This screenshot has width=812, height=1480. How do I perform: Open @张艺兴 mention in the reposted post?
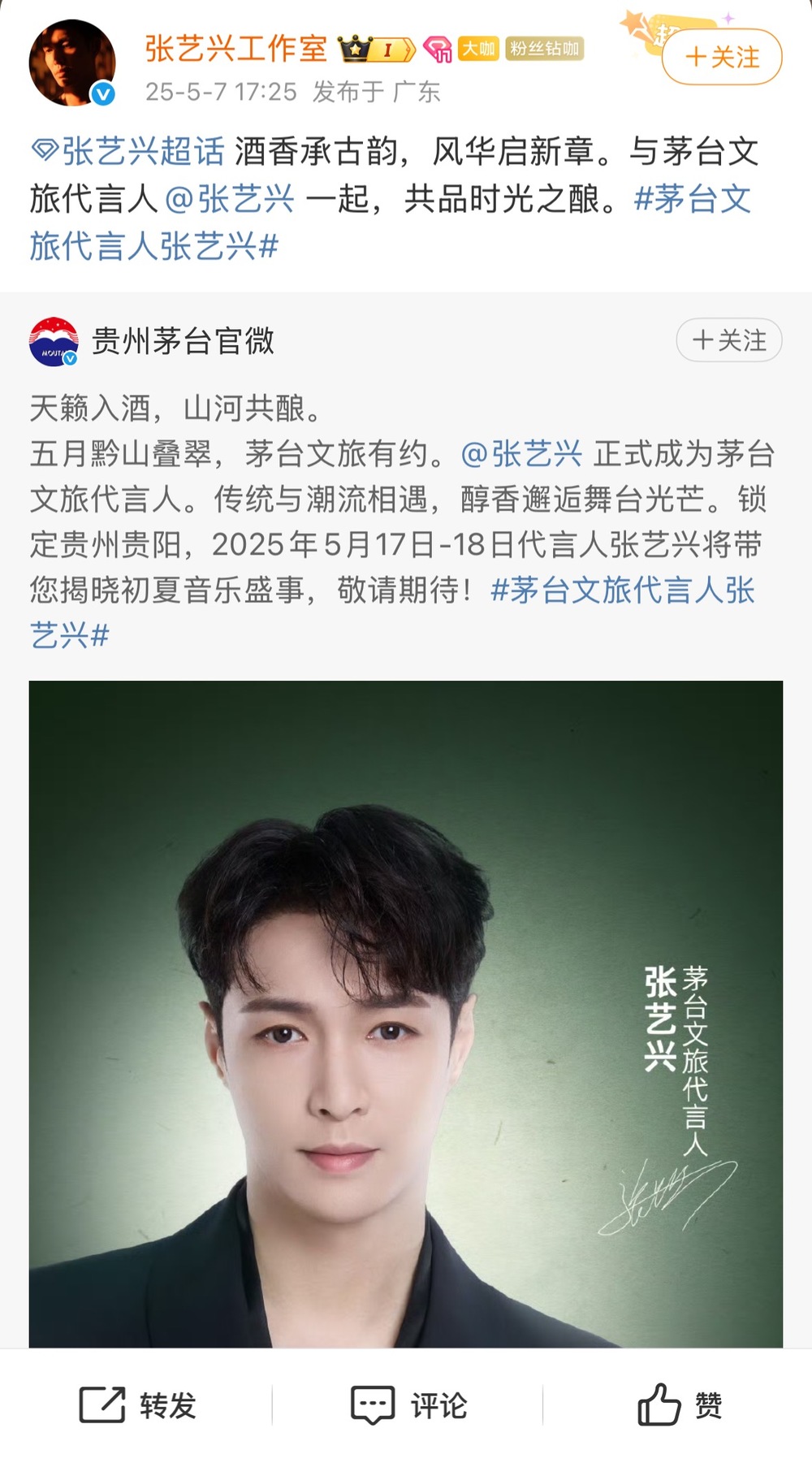point(521,454)
